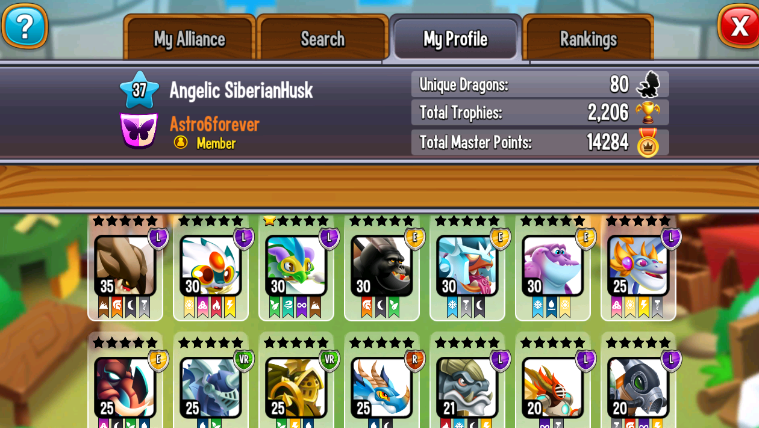This screenshot has width=759, height=428.
Task: Open the help question mark
Action: point(25,27)
